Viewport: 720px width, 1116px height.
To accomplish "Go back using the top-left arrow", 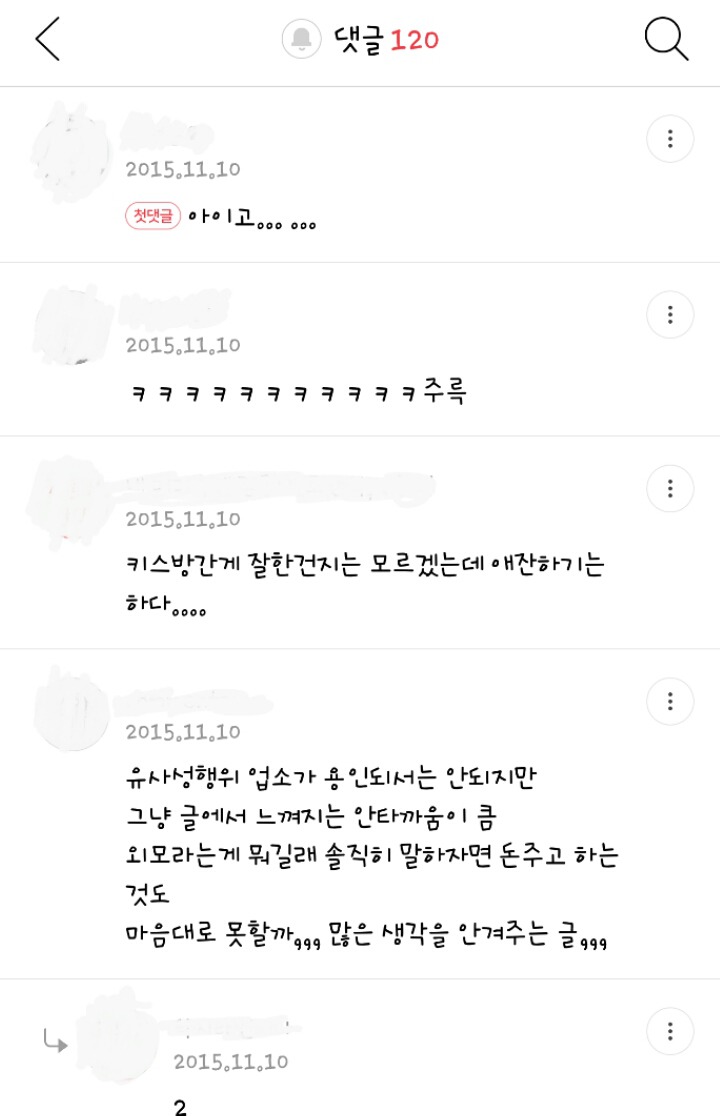I will pyautogui.click(x=47, y=40).
